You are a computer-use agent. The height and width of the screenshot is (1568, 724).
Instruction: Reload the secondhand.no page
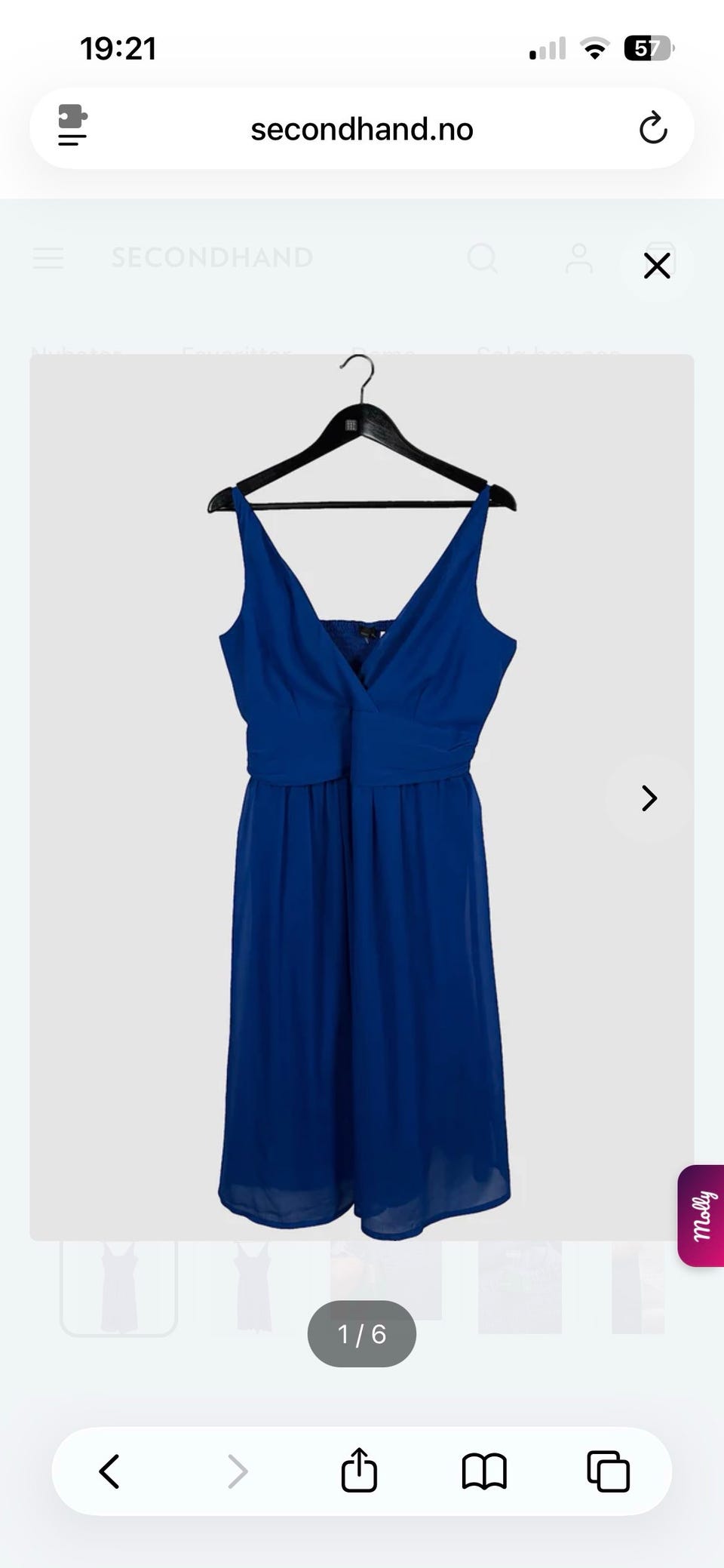click(653, 128)
